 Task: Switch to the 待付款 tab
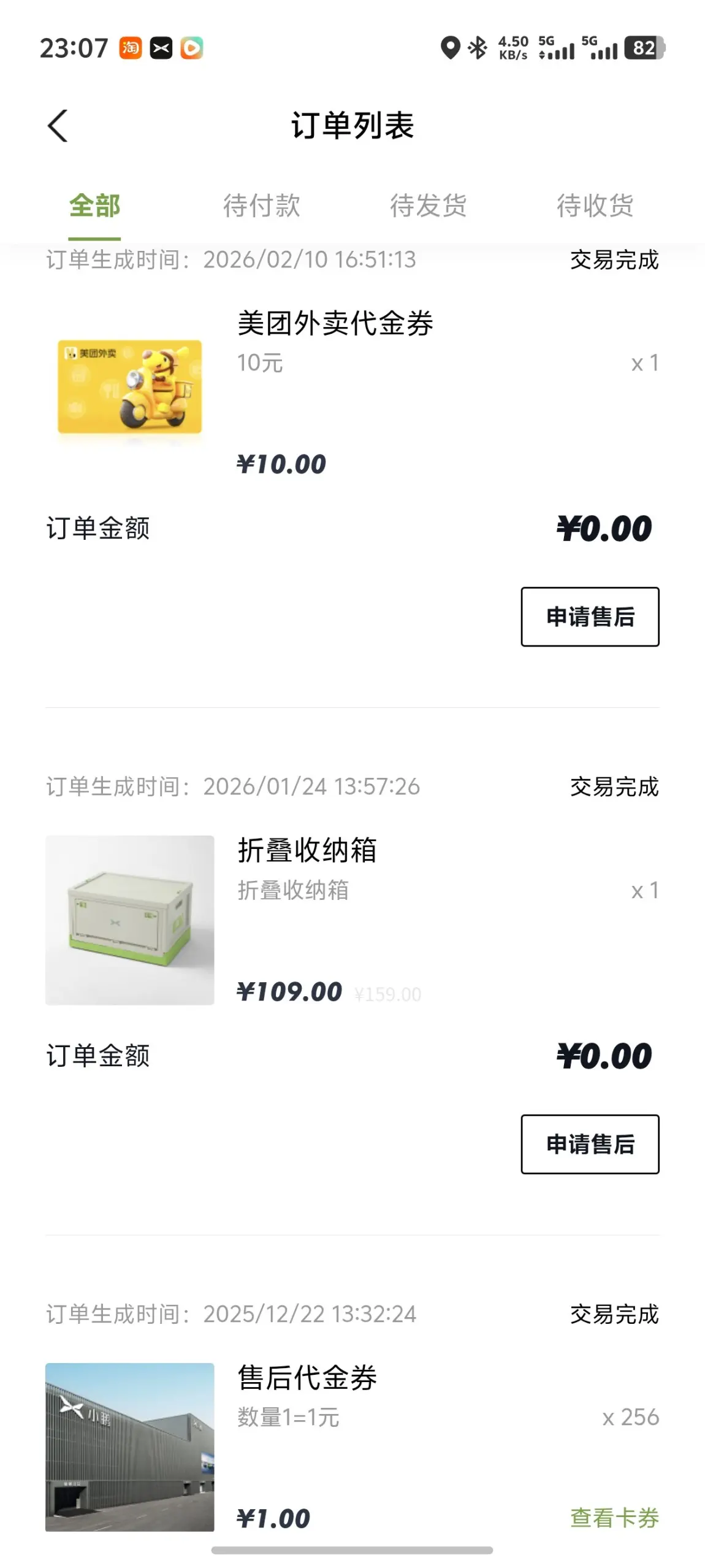click(262, 206)
